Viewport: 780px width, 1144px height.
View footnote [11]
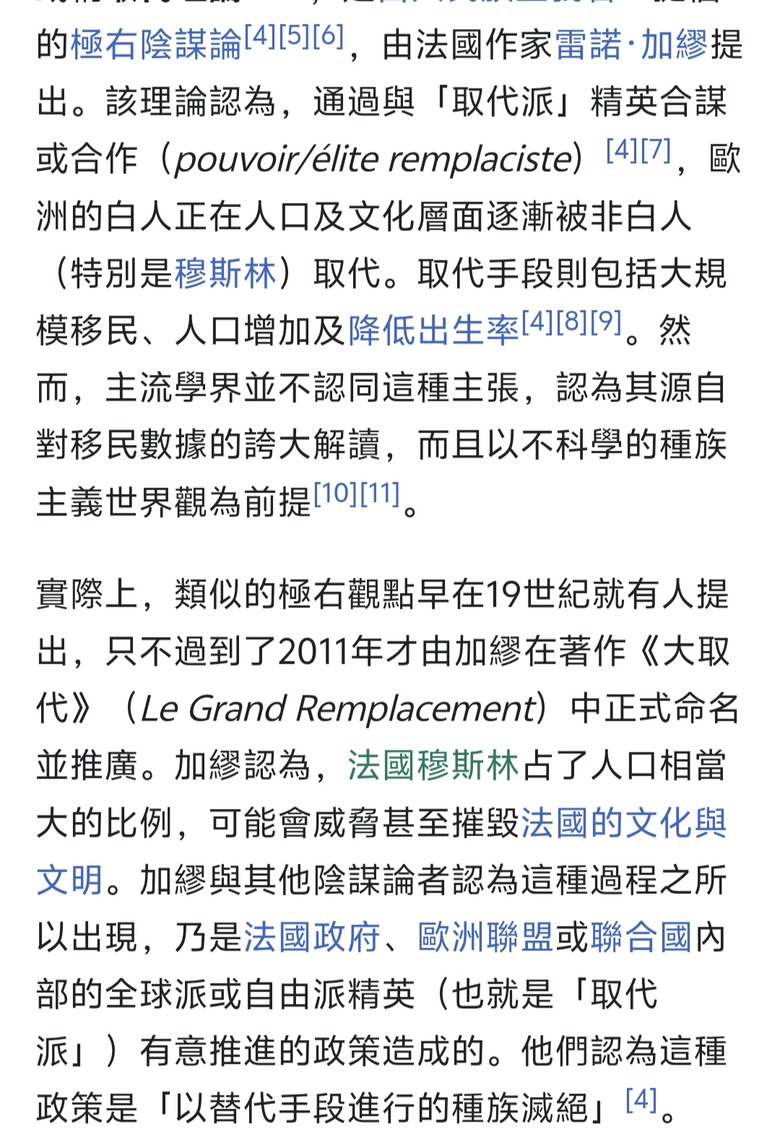pos(379,494)
